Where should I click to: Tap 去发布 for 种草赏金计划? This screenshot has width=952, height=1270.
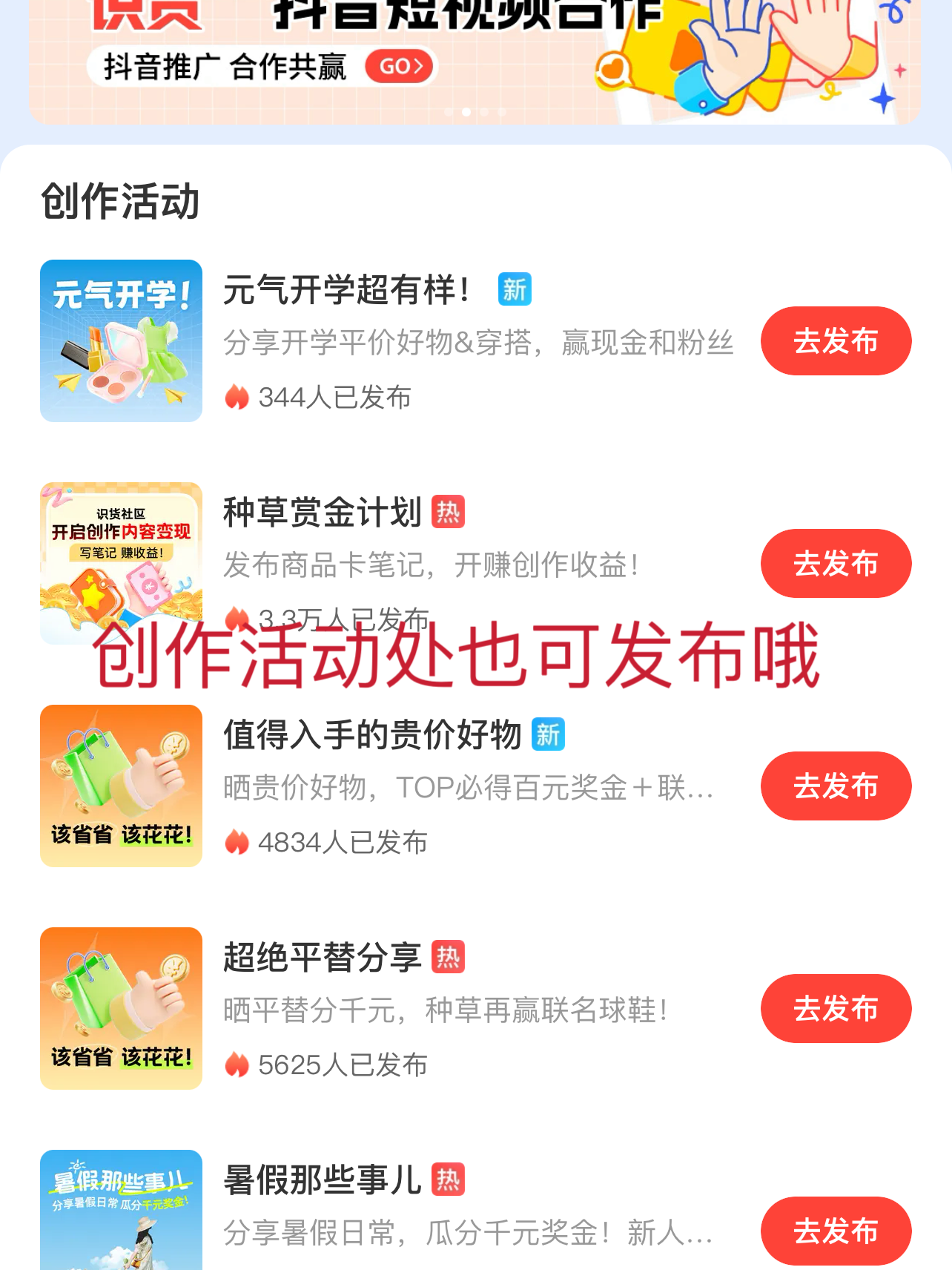coord(836,564)
